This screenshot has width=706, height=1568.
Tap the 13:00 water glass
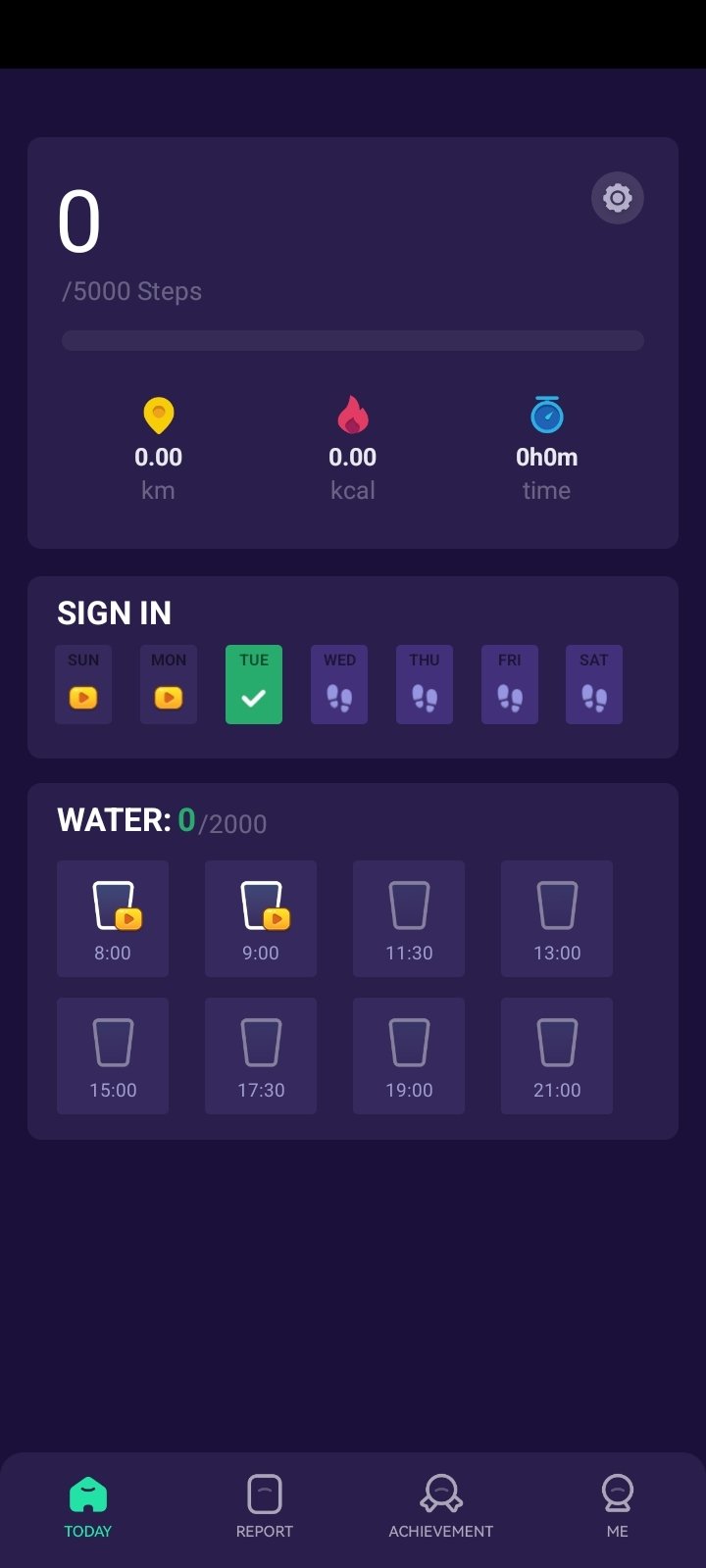tap(557, 918)
